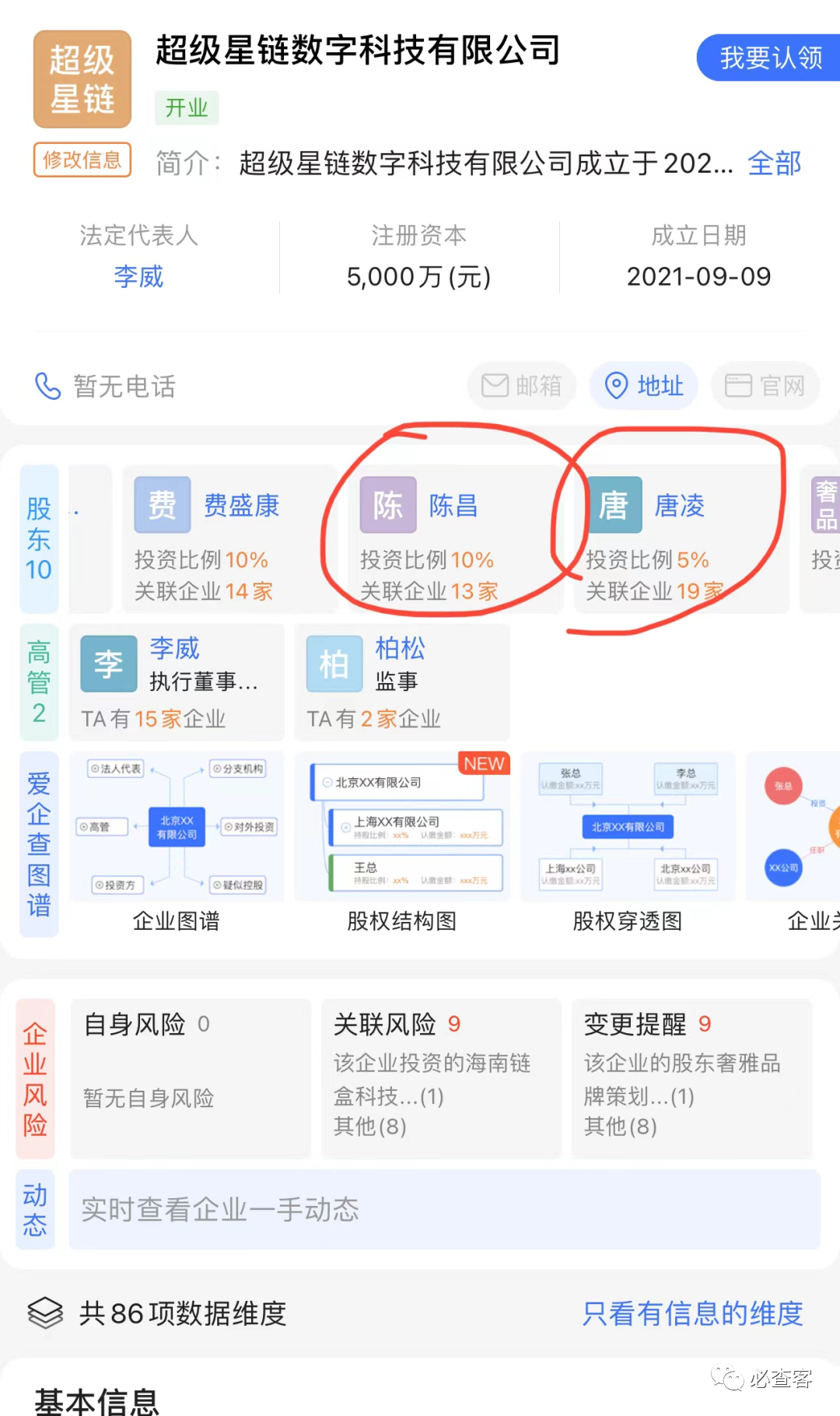Expand the full company intro via 全部
Viewport: 840px width, 1416px height.
[774, 163]
